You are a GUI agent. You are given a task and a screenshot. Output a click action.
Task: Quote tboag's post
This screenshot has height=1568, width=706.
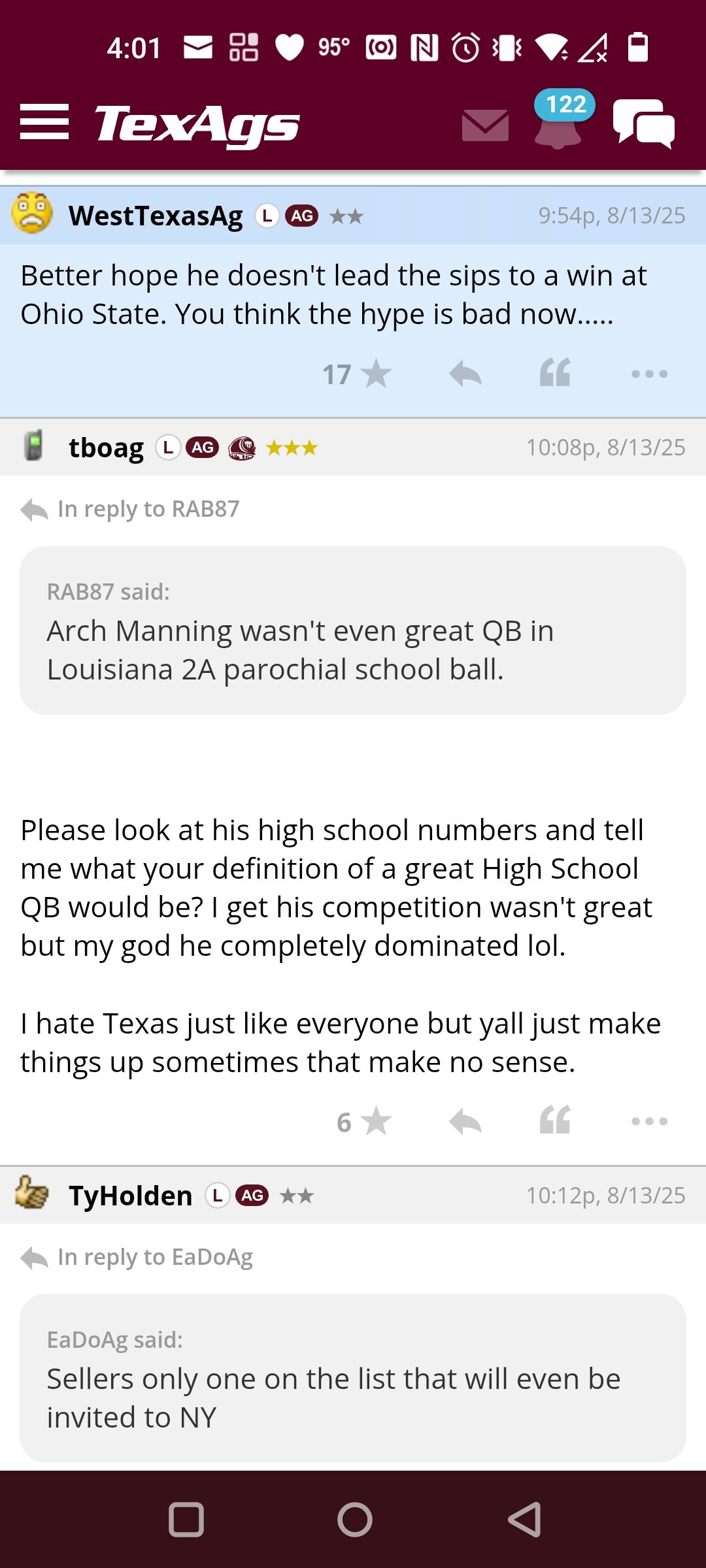click(x=555, y=1120)
